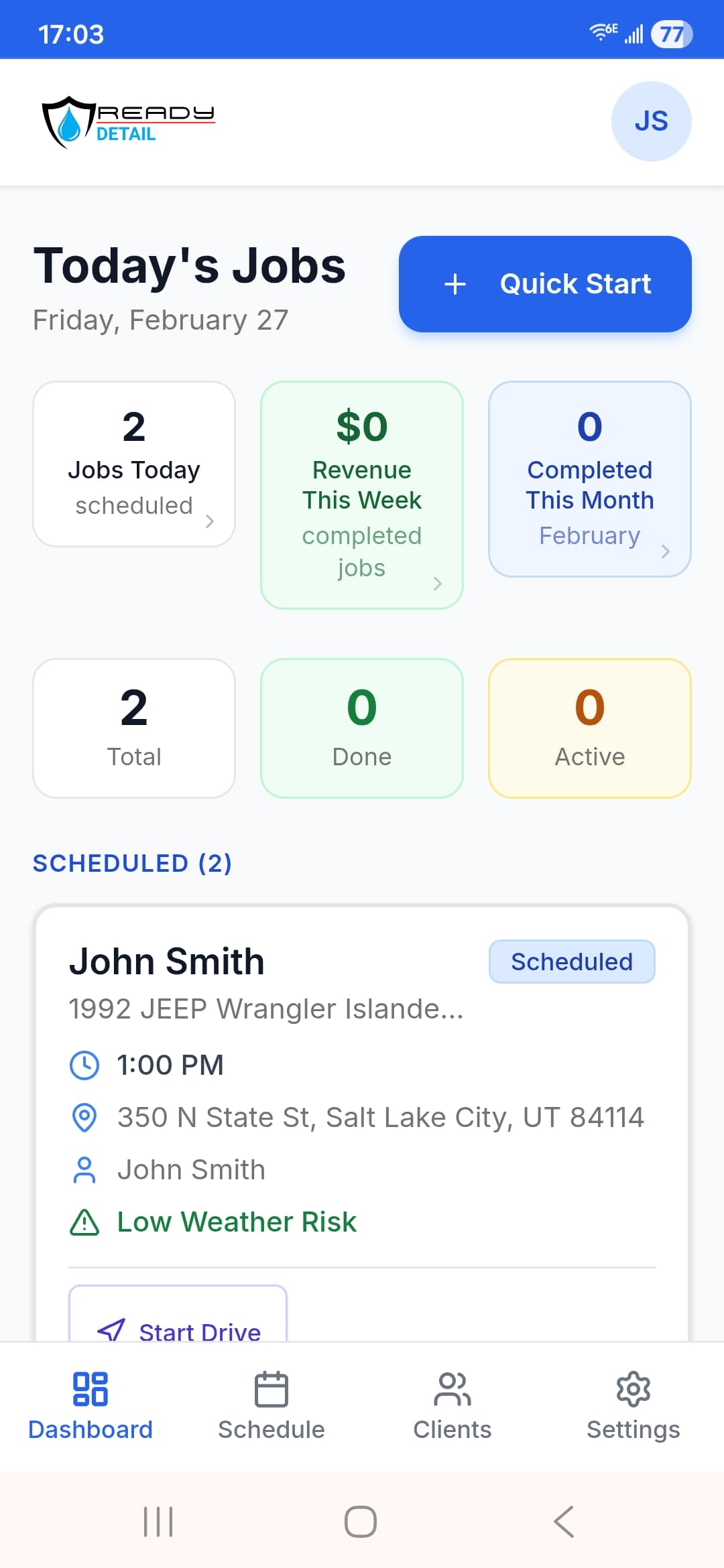The image size is (724, 1568).
Task: Tap the clock icon beside 1:00 PM
Action: (x=84, y=1064)
